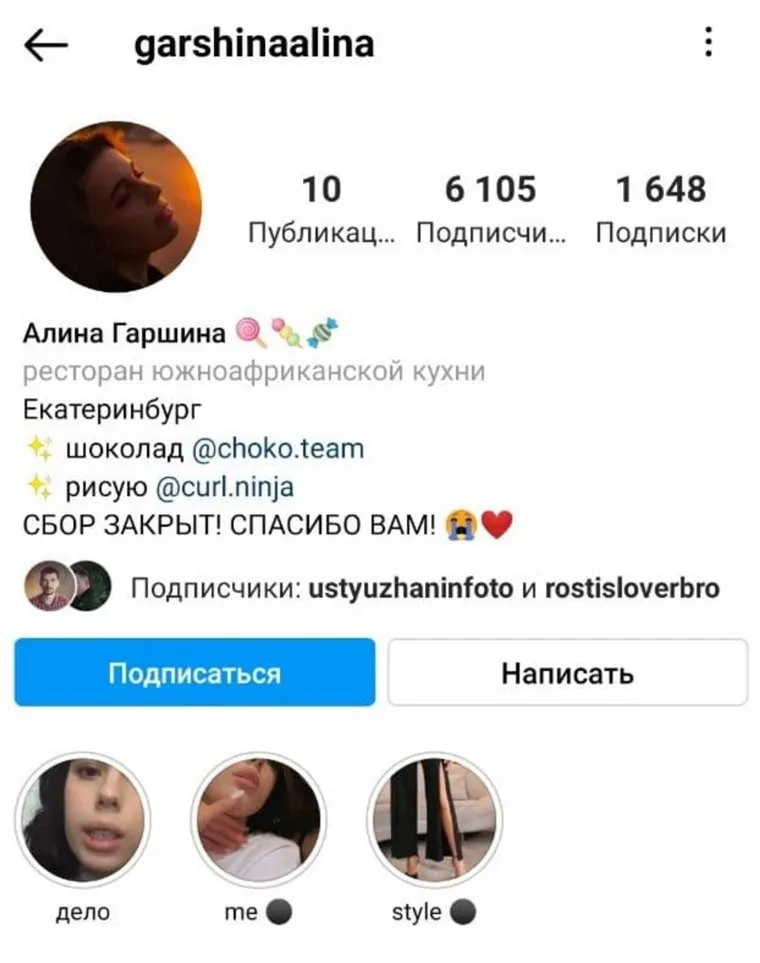Show mutual followers ustyuzhaninfoto and rostisloverbro
Image resolution: width=760 pixels, height=963 pixels.
pyautogui.click(x=425, y=588)
